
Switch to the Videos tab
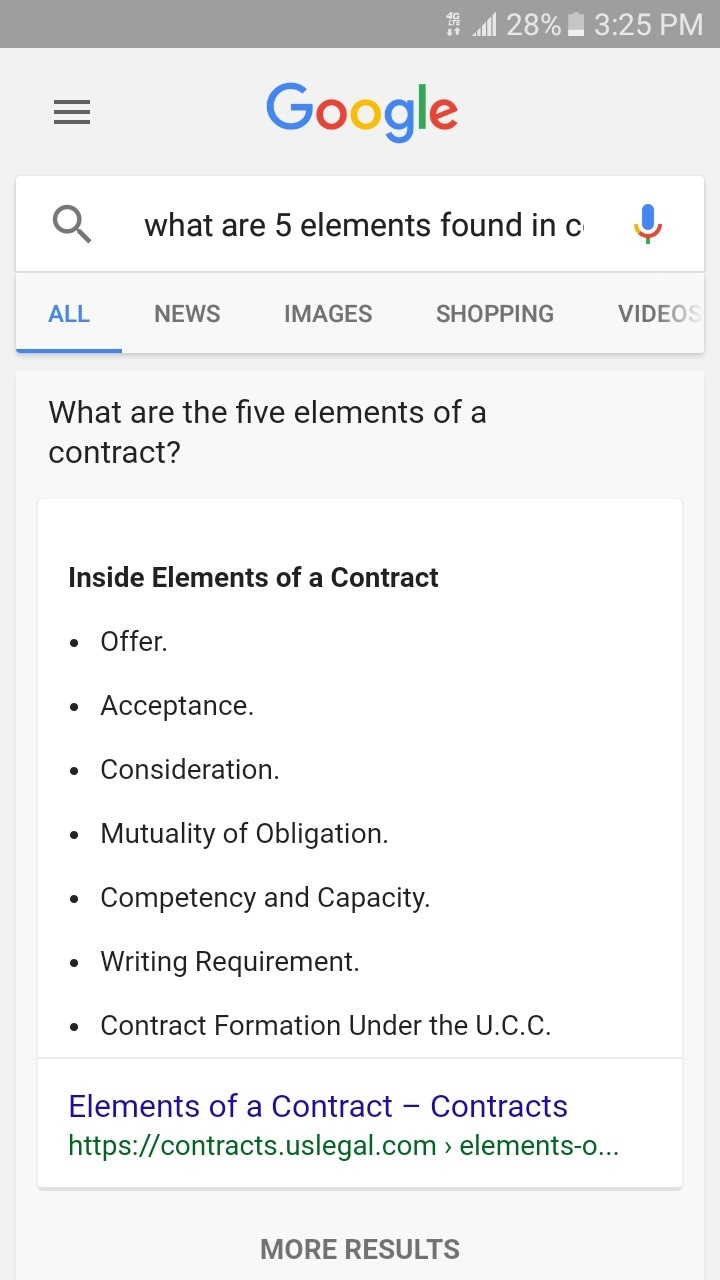tap(660, 313)
